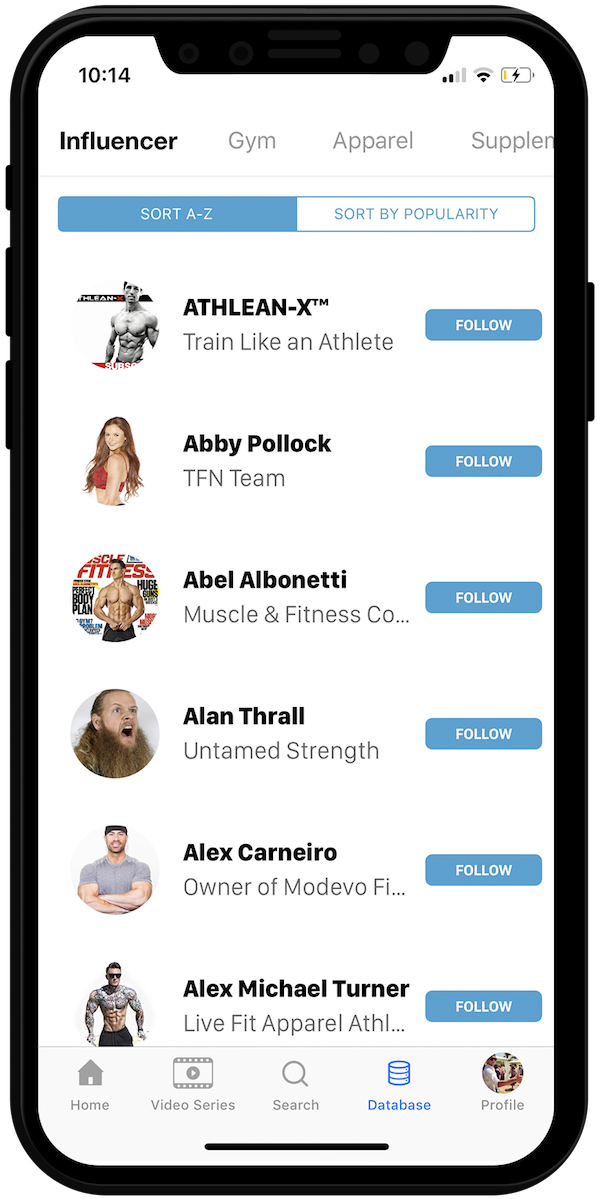
Task: Open the Search tab
Action: [295, 1086]
